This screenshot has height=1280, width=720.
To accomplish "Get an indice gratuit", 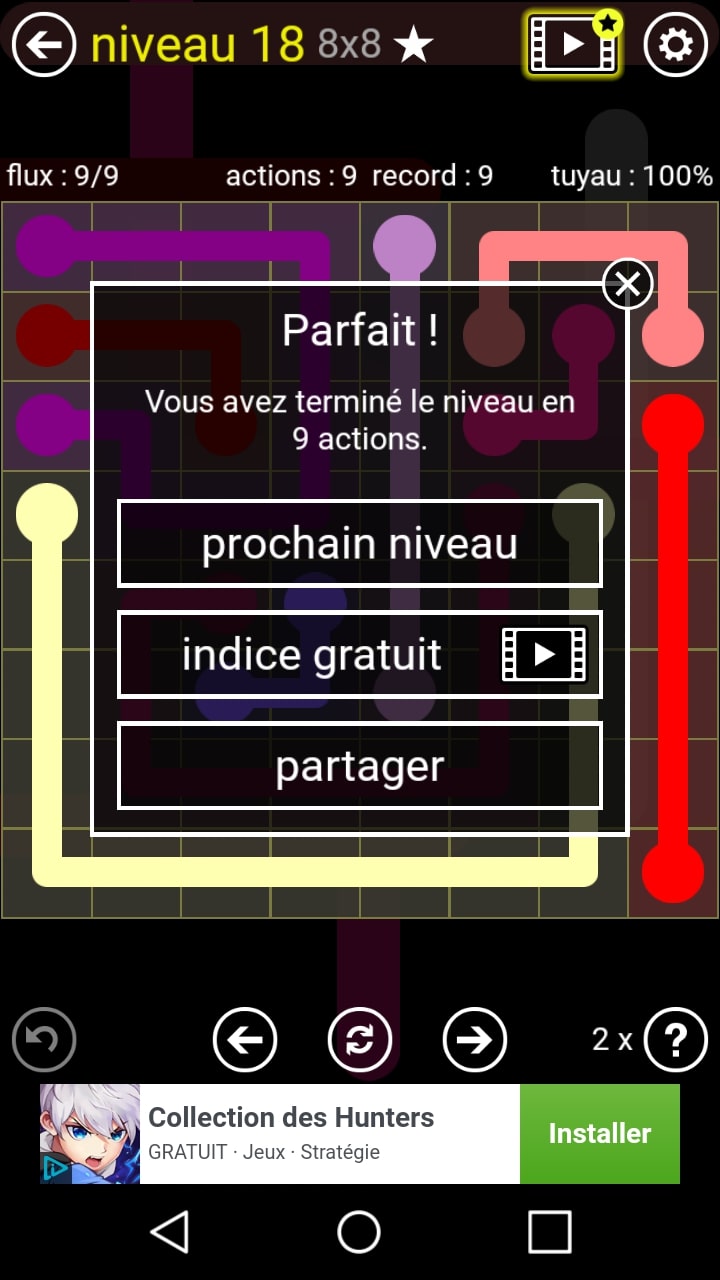I will [x=360, y=655].
